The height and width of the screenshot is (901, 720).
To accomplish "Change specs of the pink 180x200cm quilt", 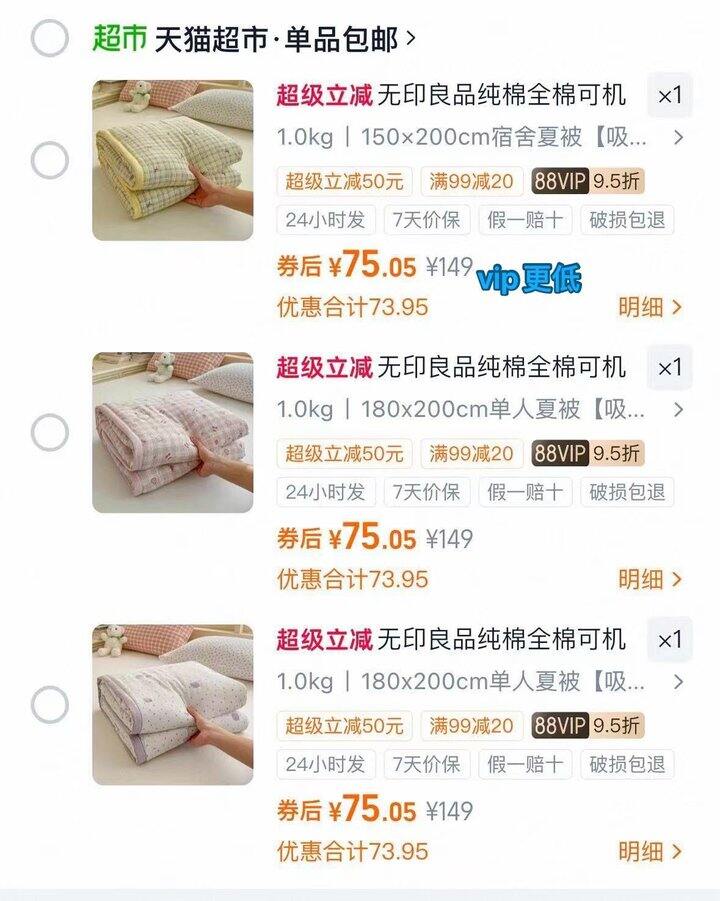I will (x=480, y=409).
